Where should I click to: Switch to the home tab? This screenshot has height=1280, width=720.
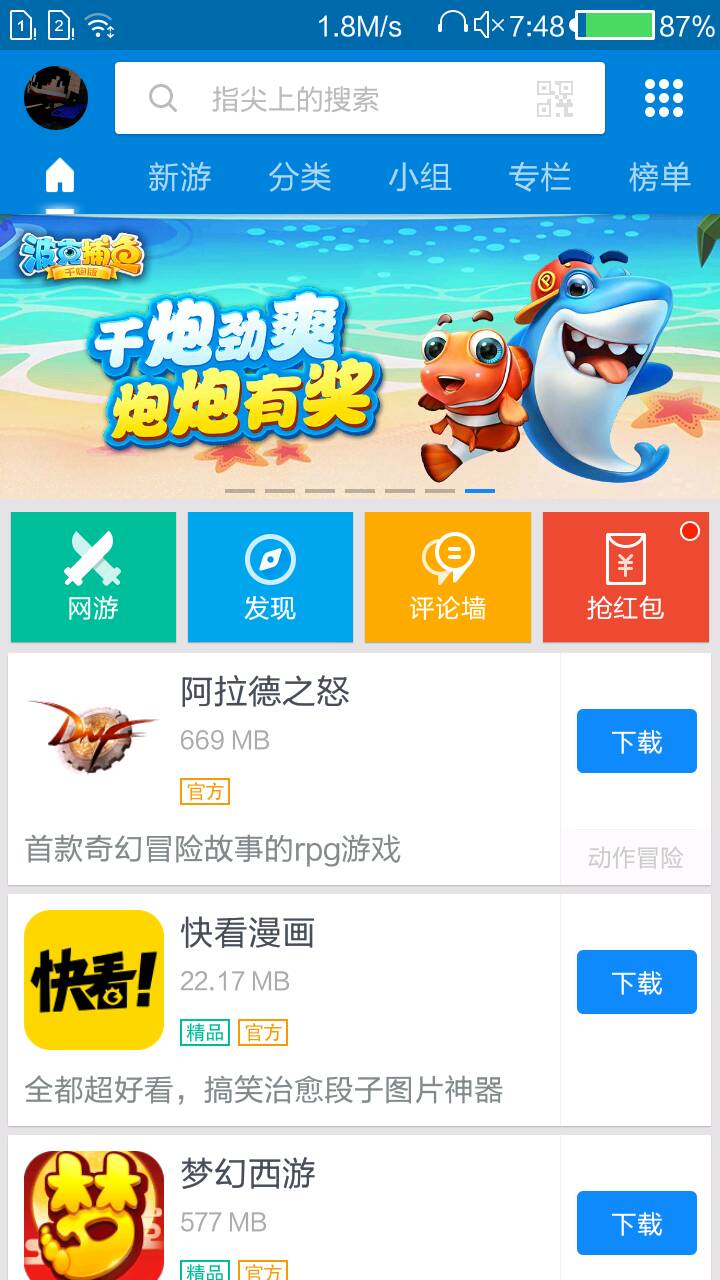(x=60, y=177)
